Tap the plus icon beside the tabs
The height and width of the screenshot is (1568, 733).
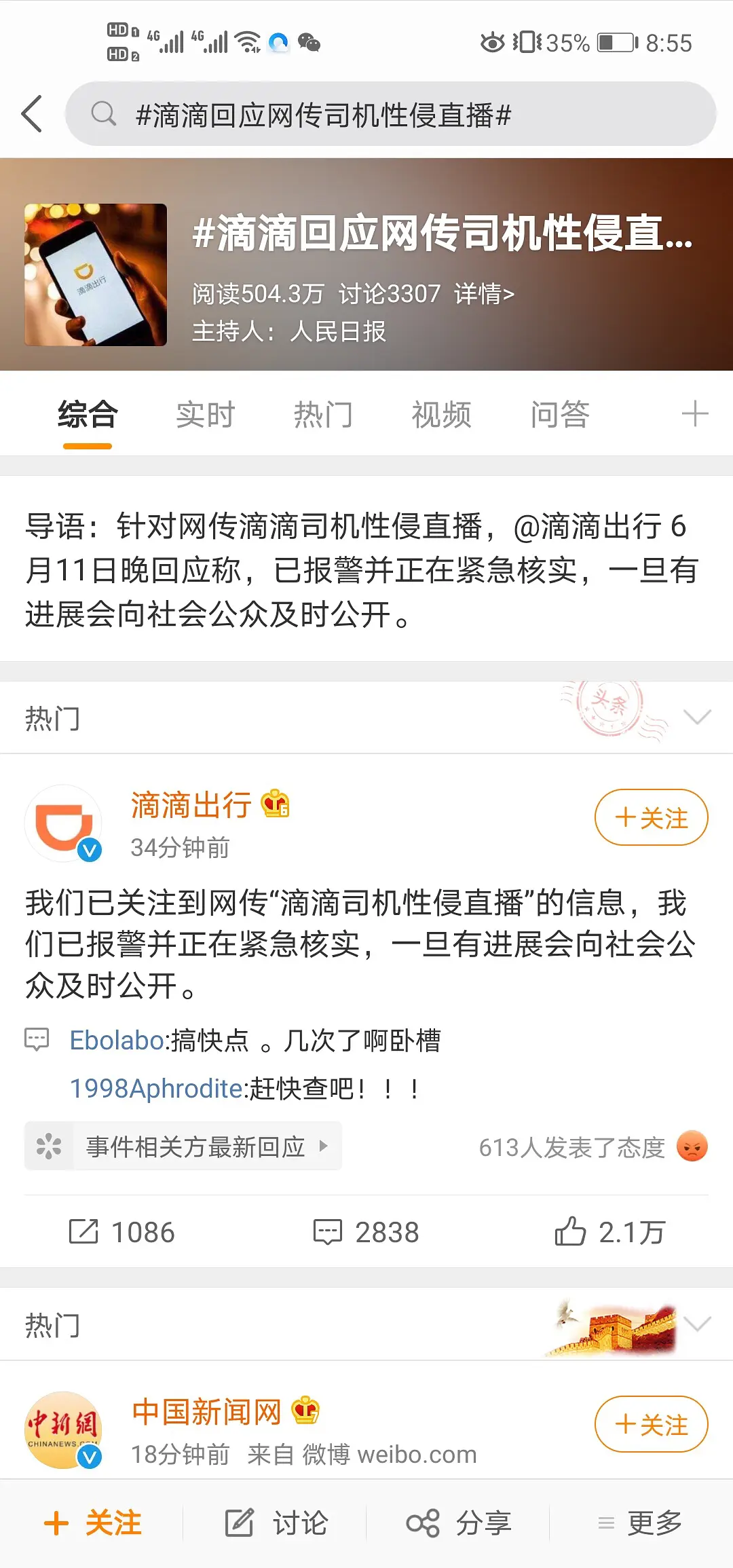tap(694, 414)
